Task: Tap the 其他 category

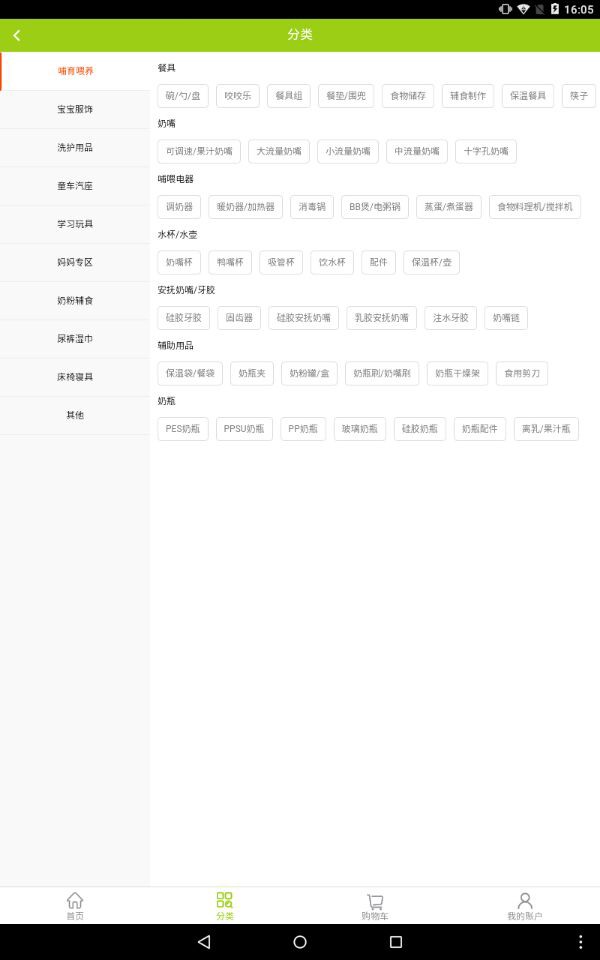Action: 75,415
